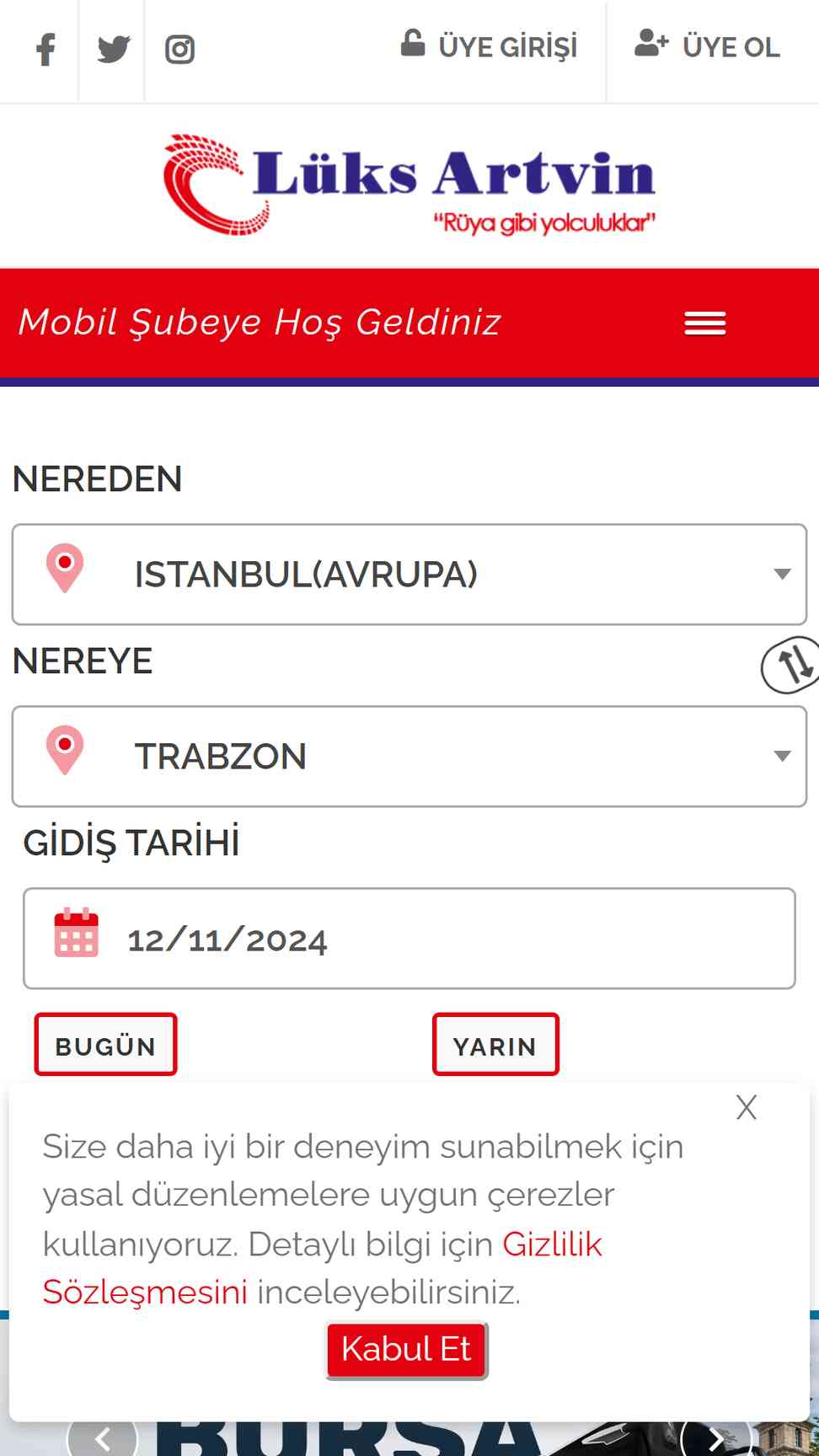819x1456 pixels.
Task: Tap ÜYE GİRİŞİ to log in
Action: [x=490, y=46]
